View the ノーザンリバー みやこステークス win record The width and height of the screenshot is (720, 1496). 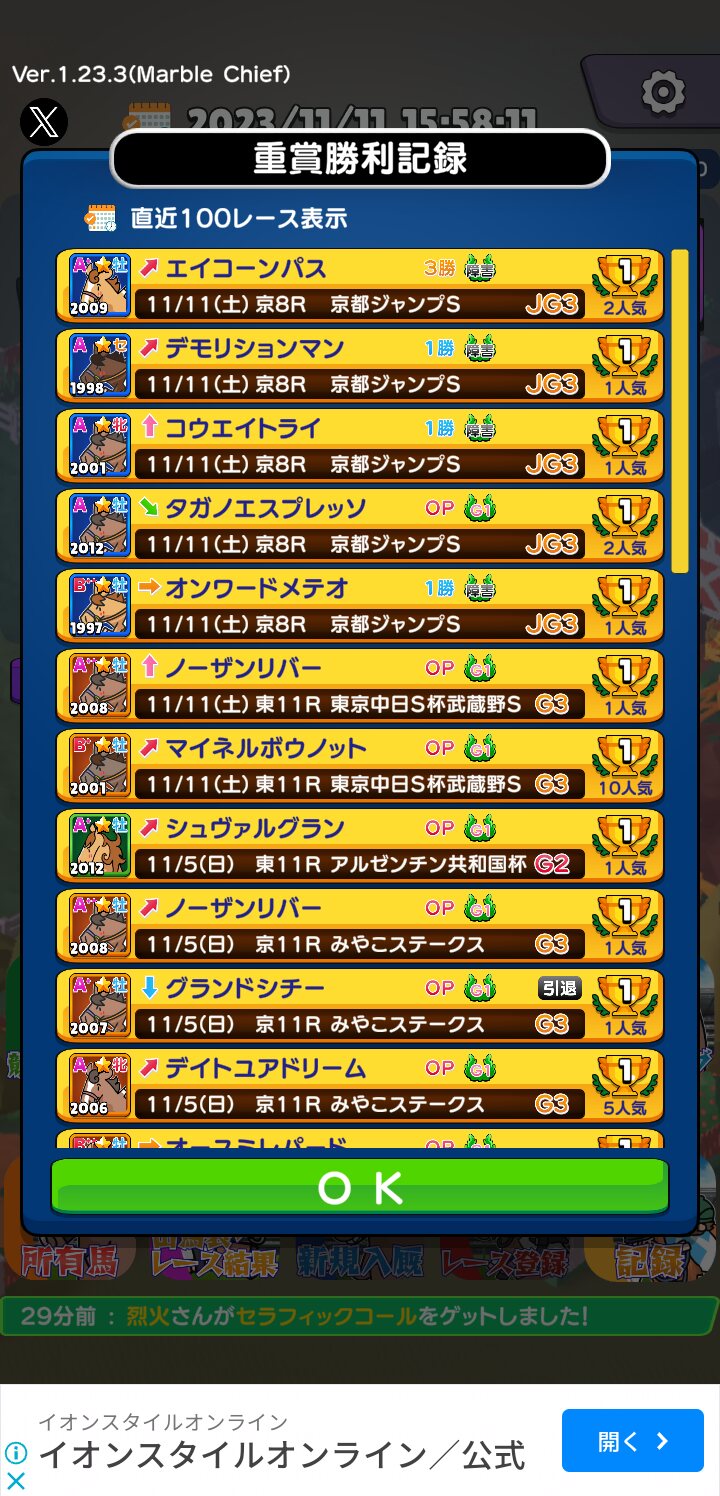point(360,925)
